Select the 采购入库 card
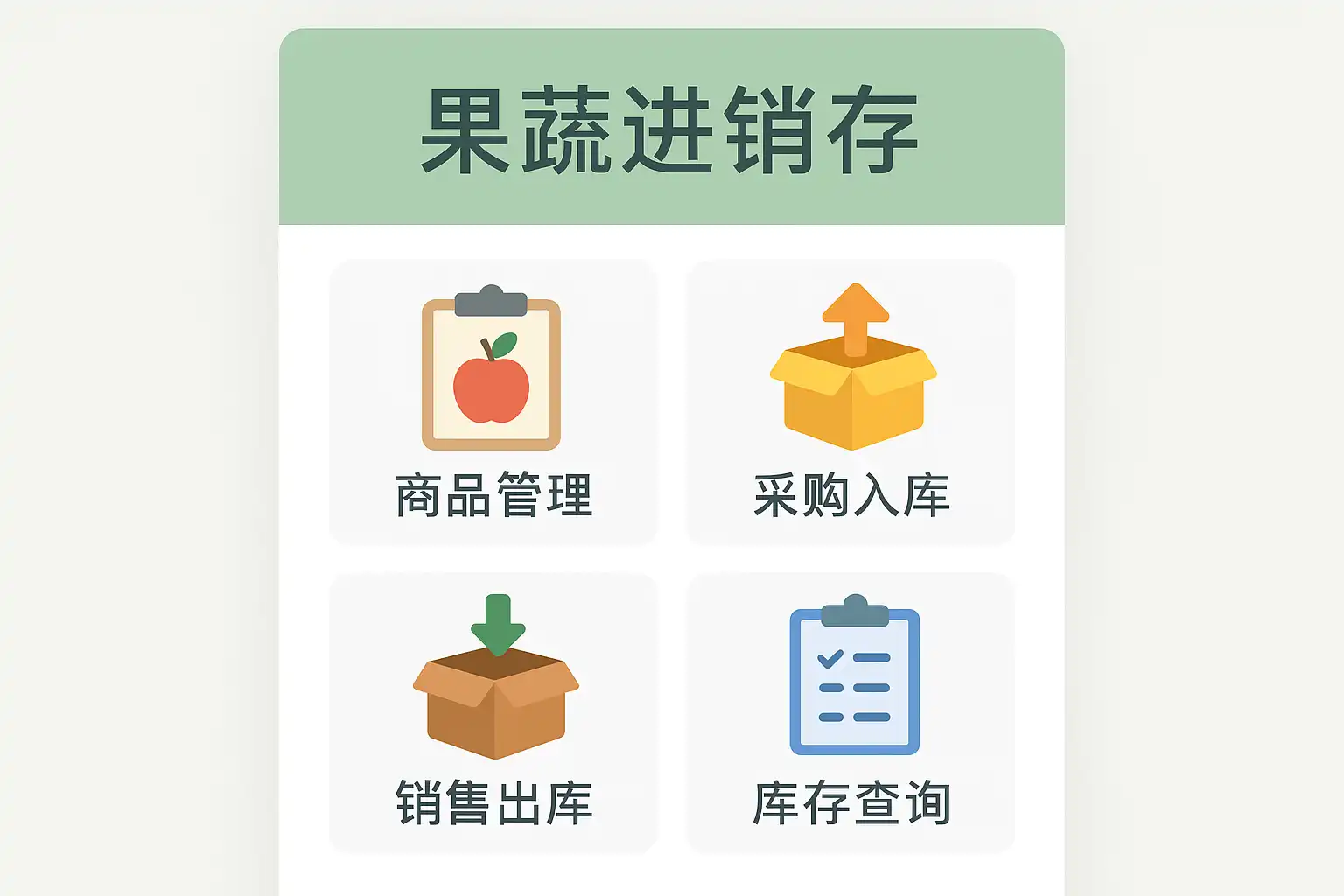This screenshot has height=896, width=1344. [x=850, y=402]
